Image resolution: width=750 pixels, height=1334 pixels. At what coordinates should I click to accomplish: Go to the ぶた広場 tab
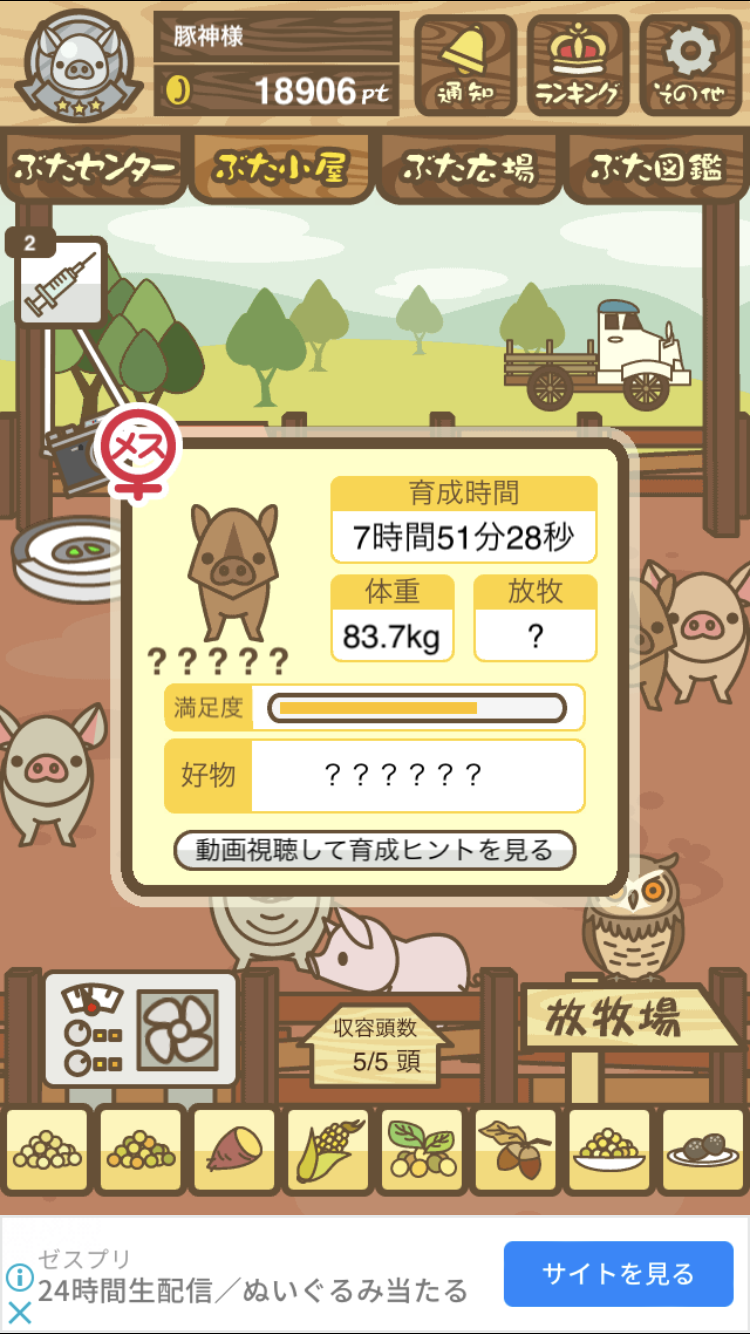pyautogui.click(x=469, y=168)
